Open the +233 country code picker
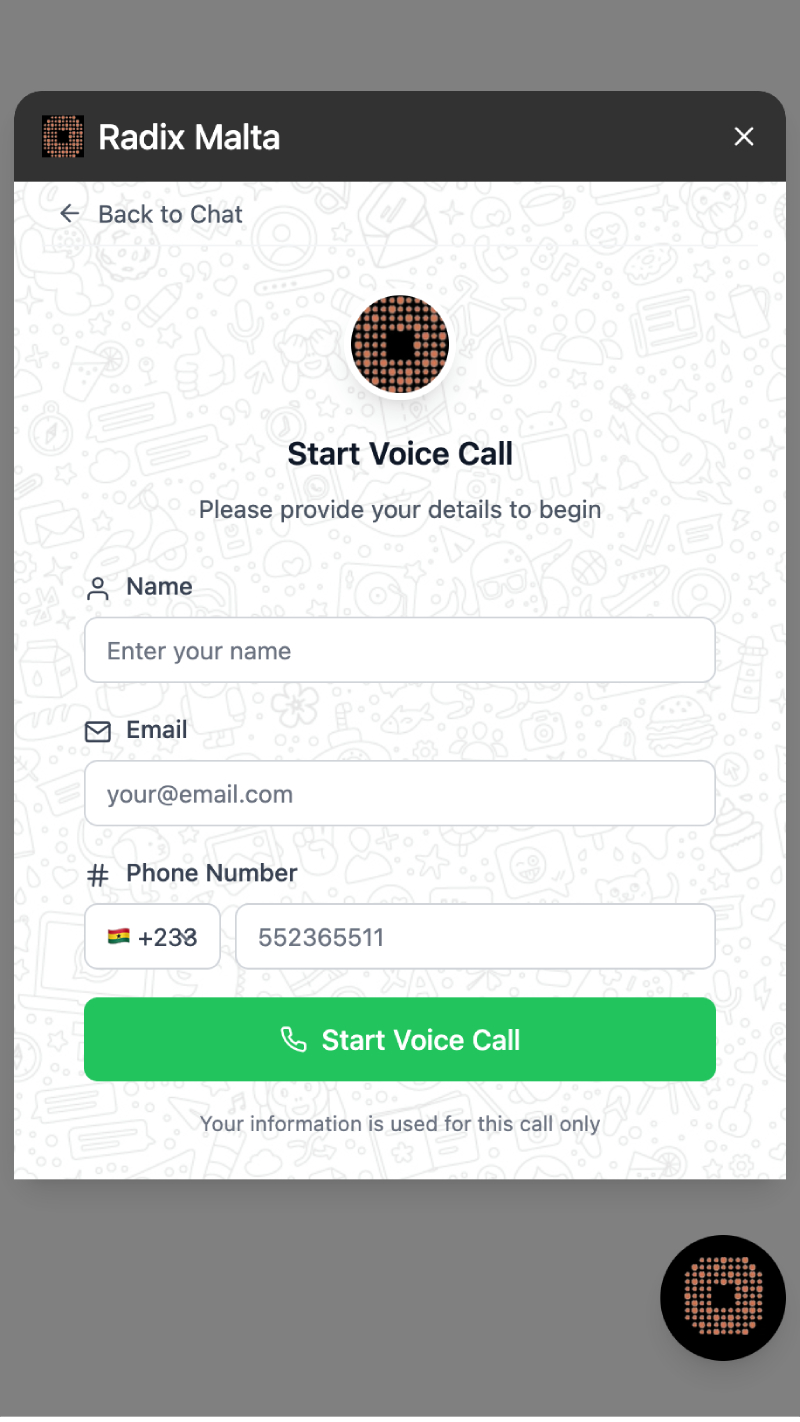Viewport: 800px width, 1422px height. (152, 937)
